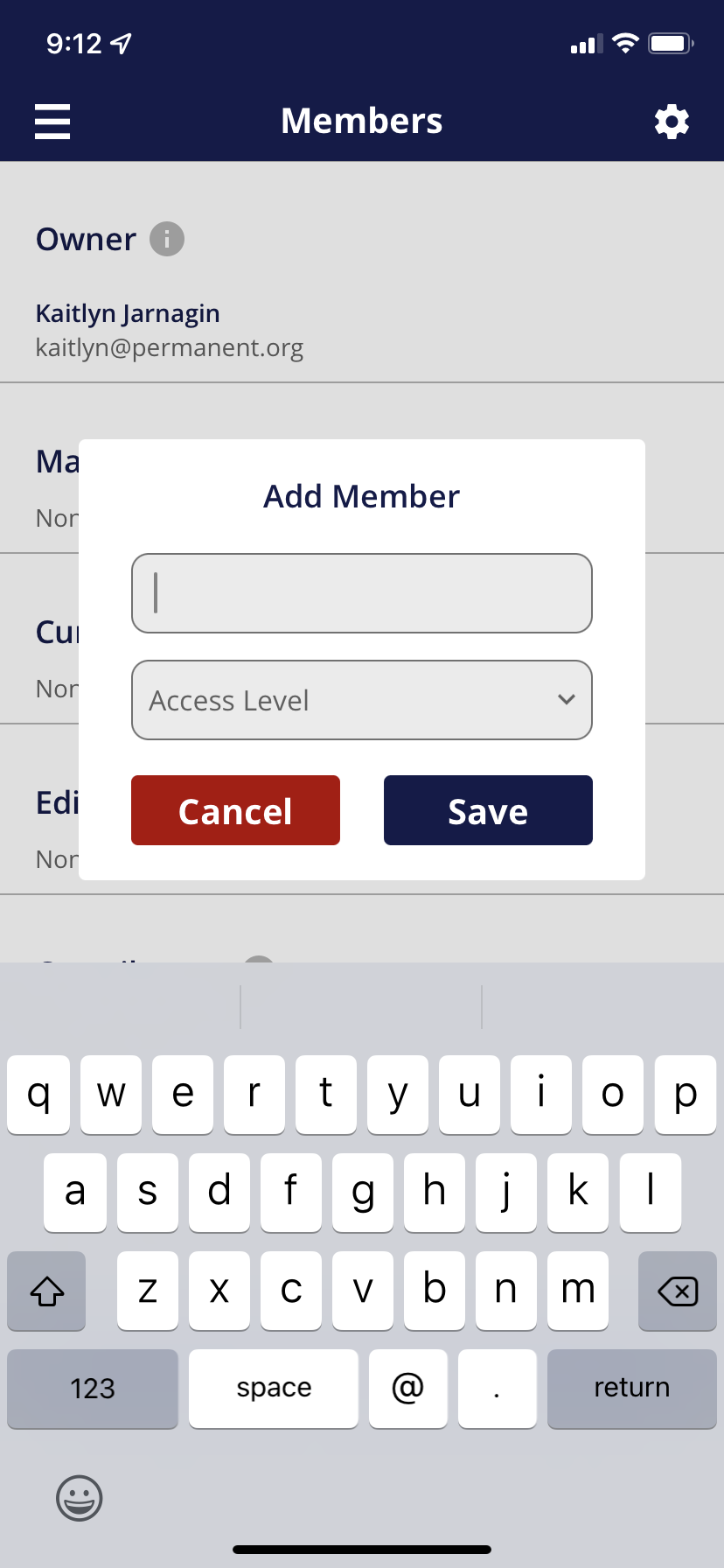Tap the @ key on the keyboard
Viewport: 724px width, 1568px height.
(407, 1389)
